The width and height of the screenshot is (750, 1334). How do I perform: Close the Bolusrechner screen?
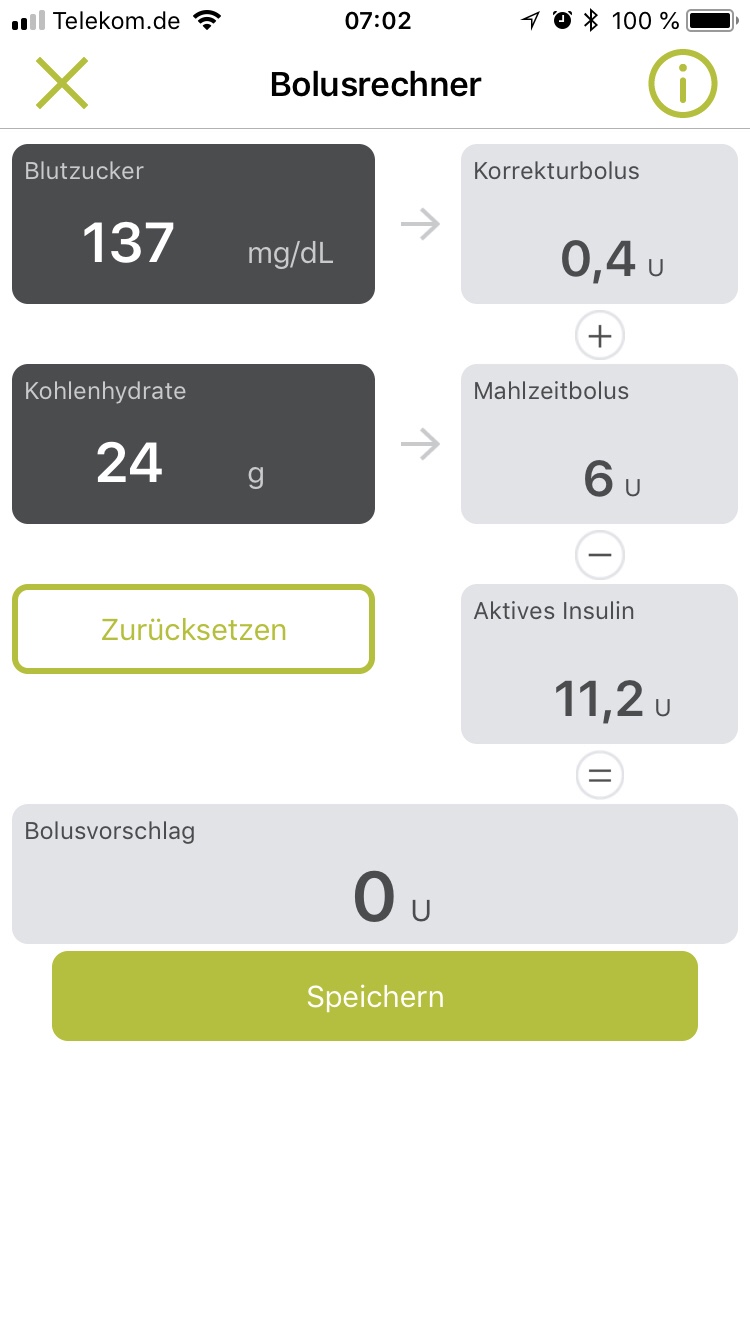coord(62,83)
